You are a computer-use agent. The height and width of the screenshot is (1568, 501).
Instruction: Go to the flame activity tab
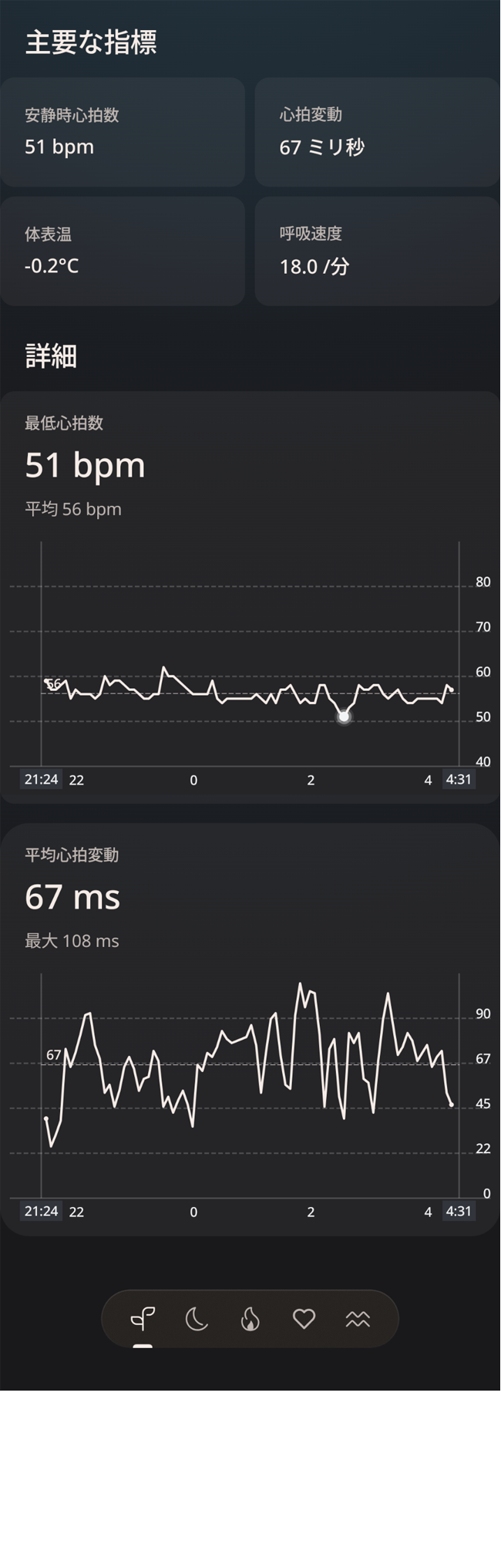(x=250, y=1319)
